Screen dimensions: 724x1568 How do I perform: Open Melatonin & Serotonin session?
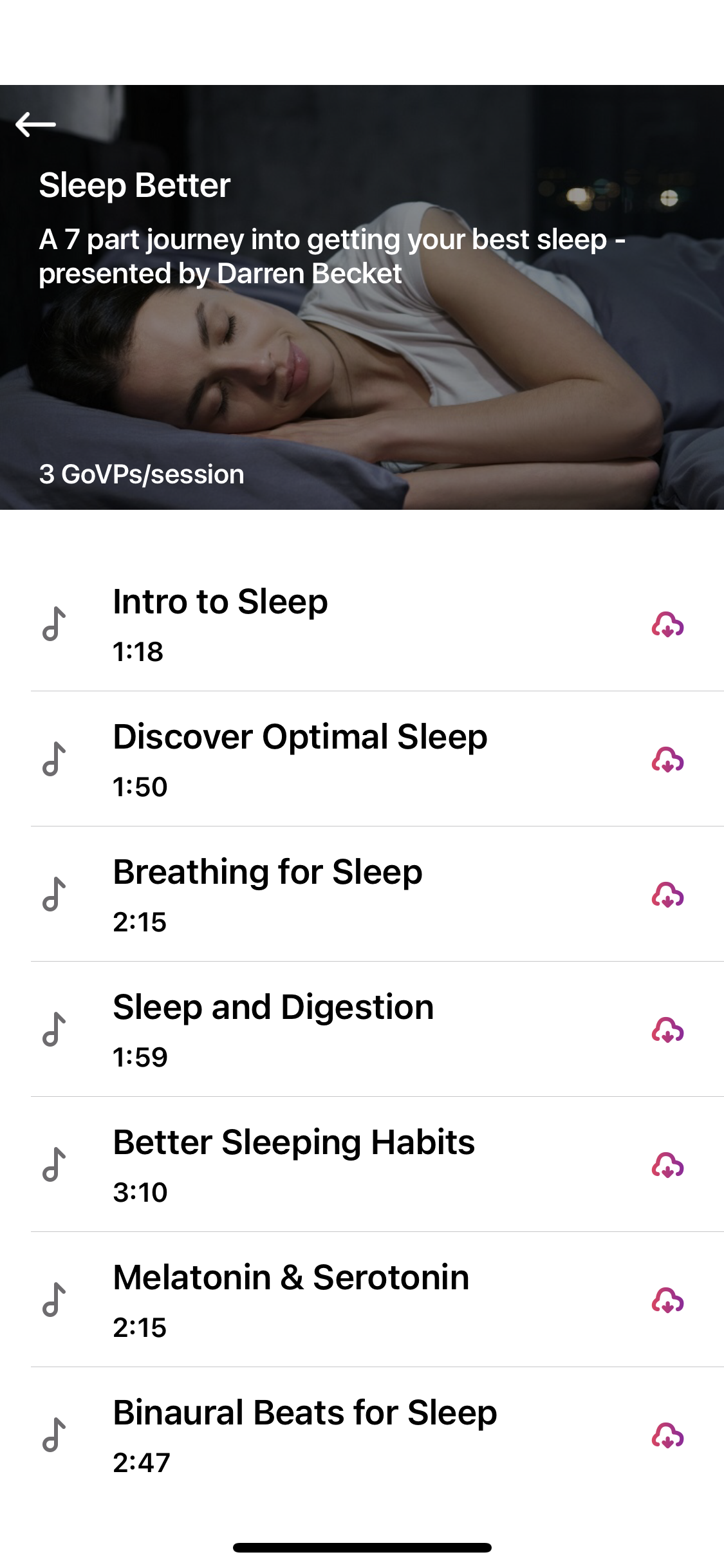pos(377,1300)
